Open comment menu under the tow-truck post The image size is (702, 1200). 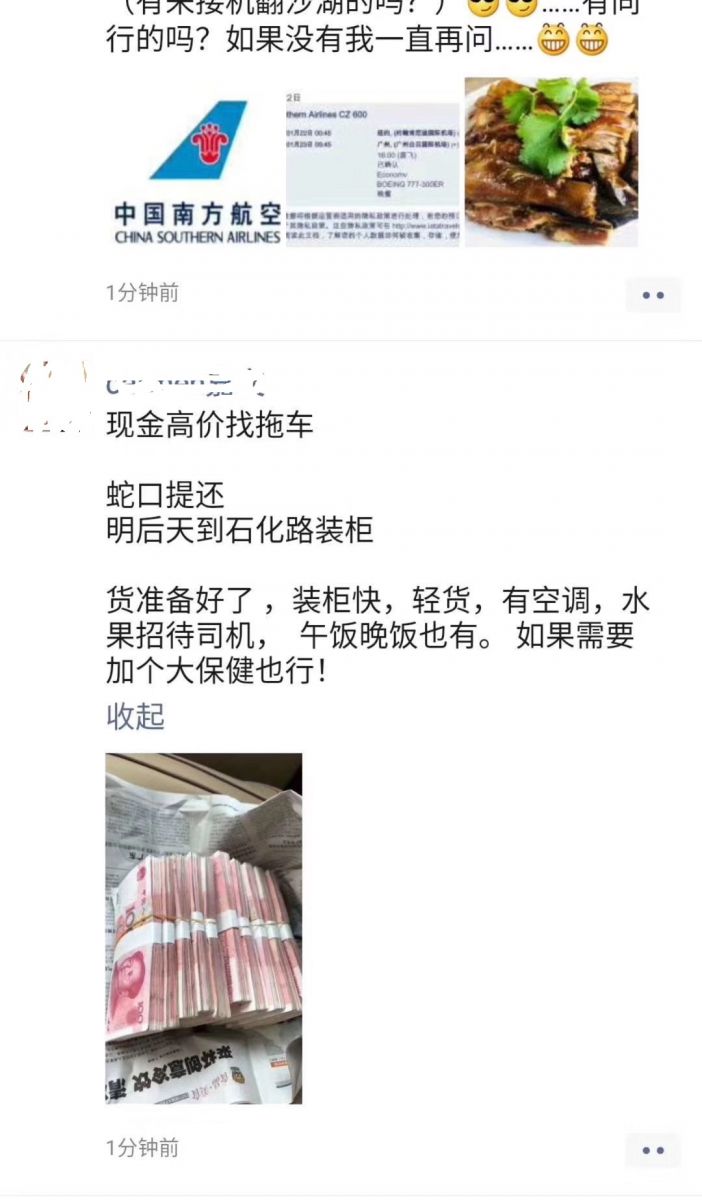tap(653, 1150)
